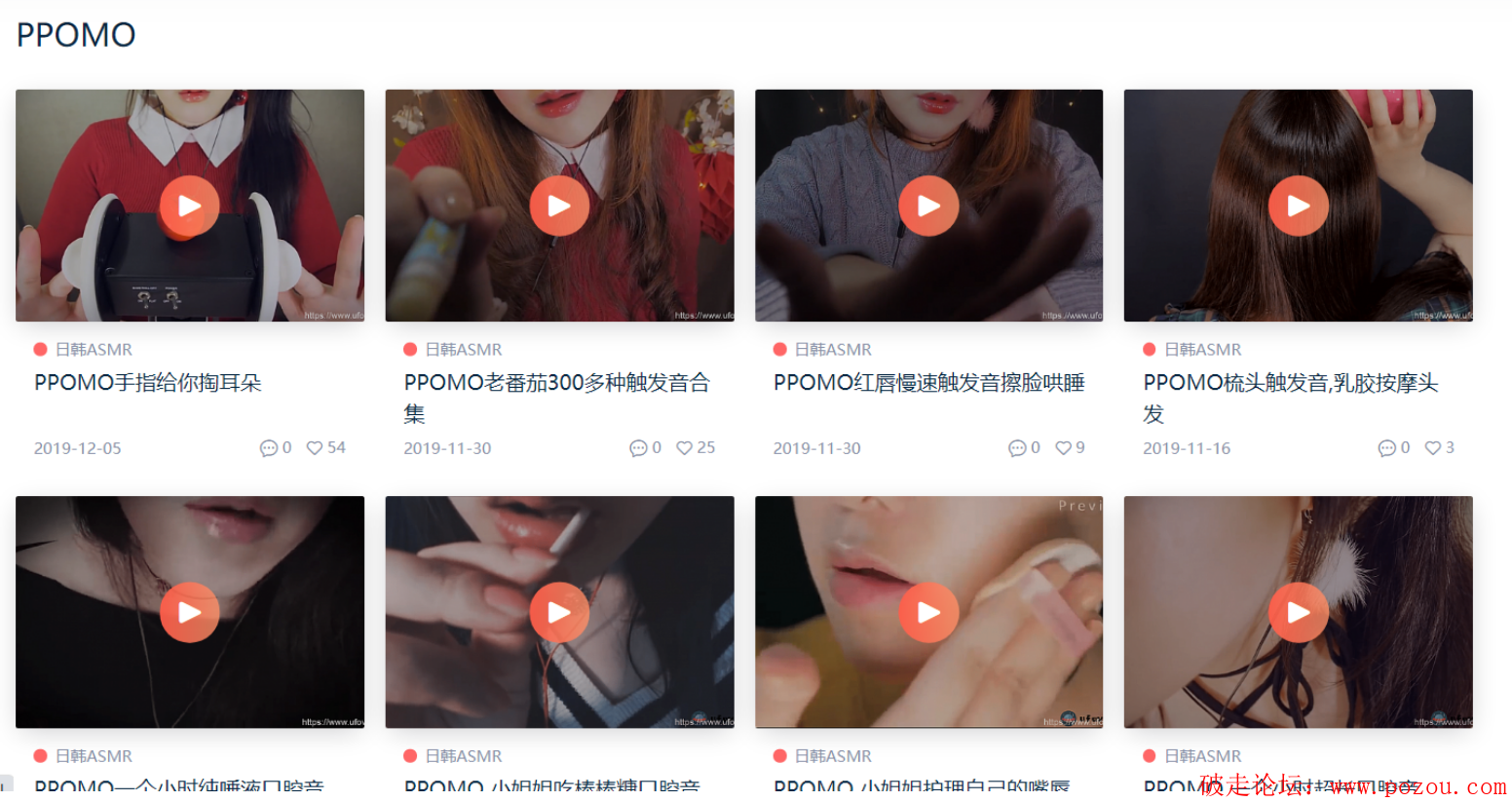The image size is (1512, 802).
Task: Like the PPOMO手指给你掏耳朵 post
Action: (x=315, y=448)
